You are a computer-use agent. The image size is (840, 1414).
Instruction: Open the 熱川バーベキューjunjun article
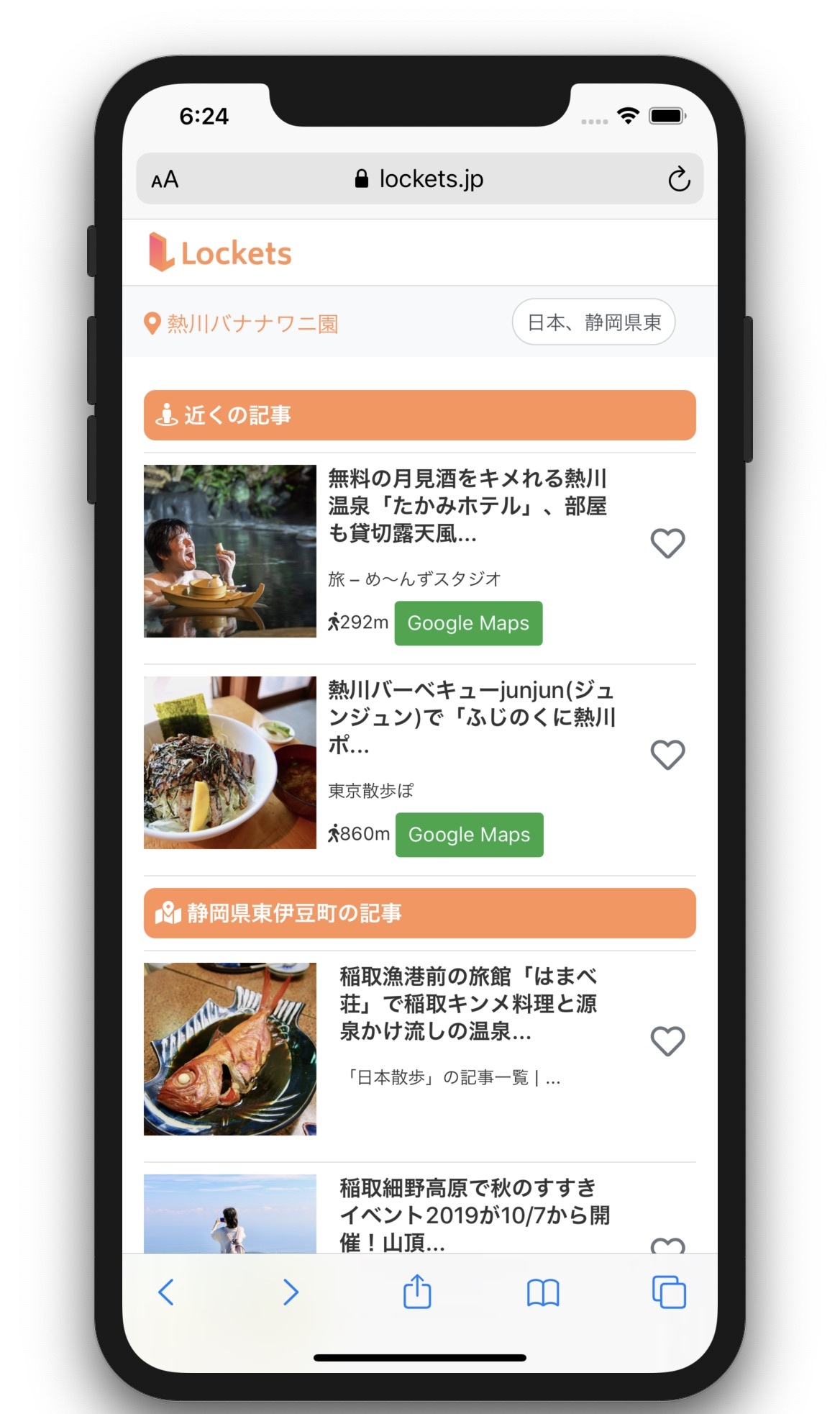coord(471,717)
